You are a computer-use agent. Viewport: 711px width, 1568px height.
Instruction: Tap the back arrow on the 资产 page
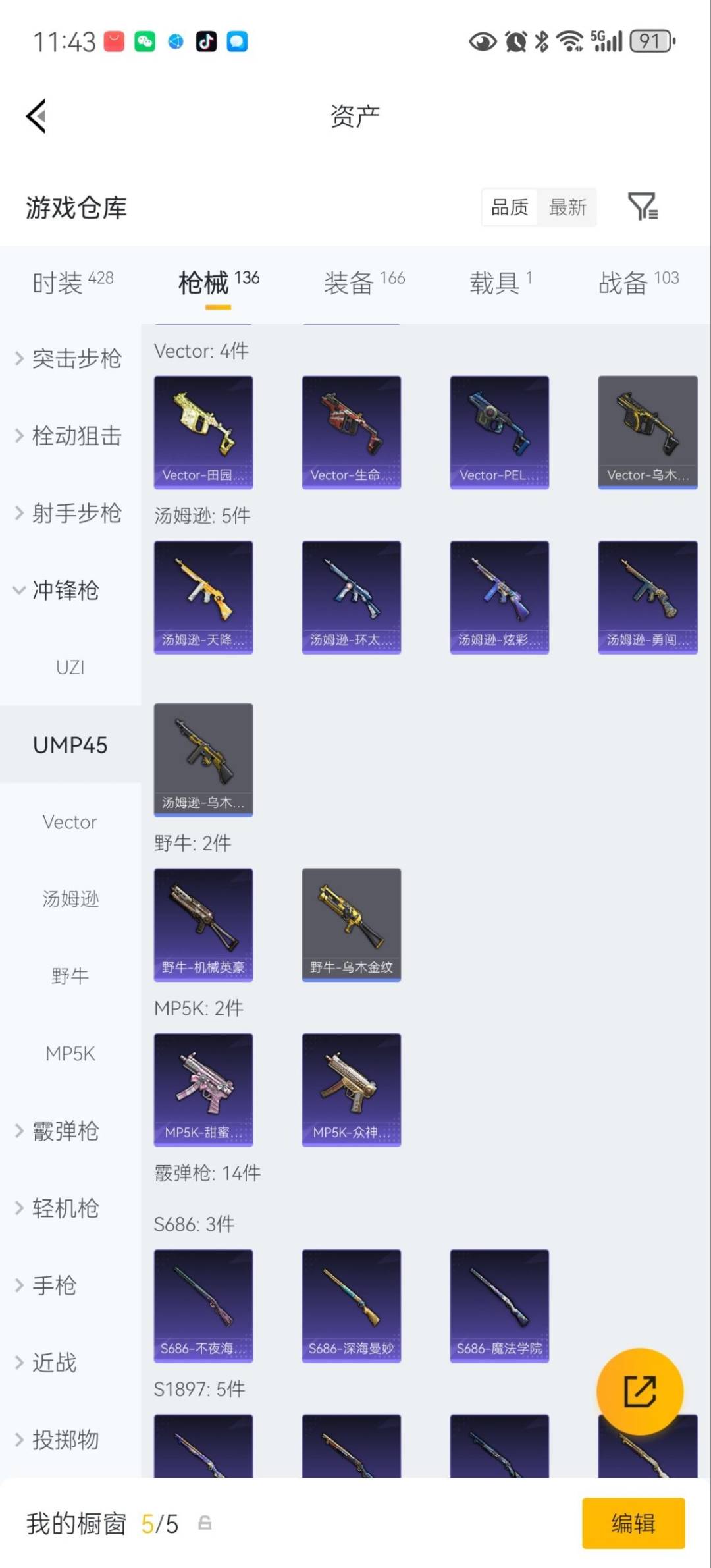36,115
